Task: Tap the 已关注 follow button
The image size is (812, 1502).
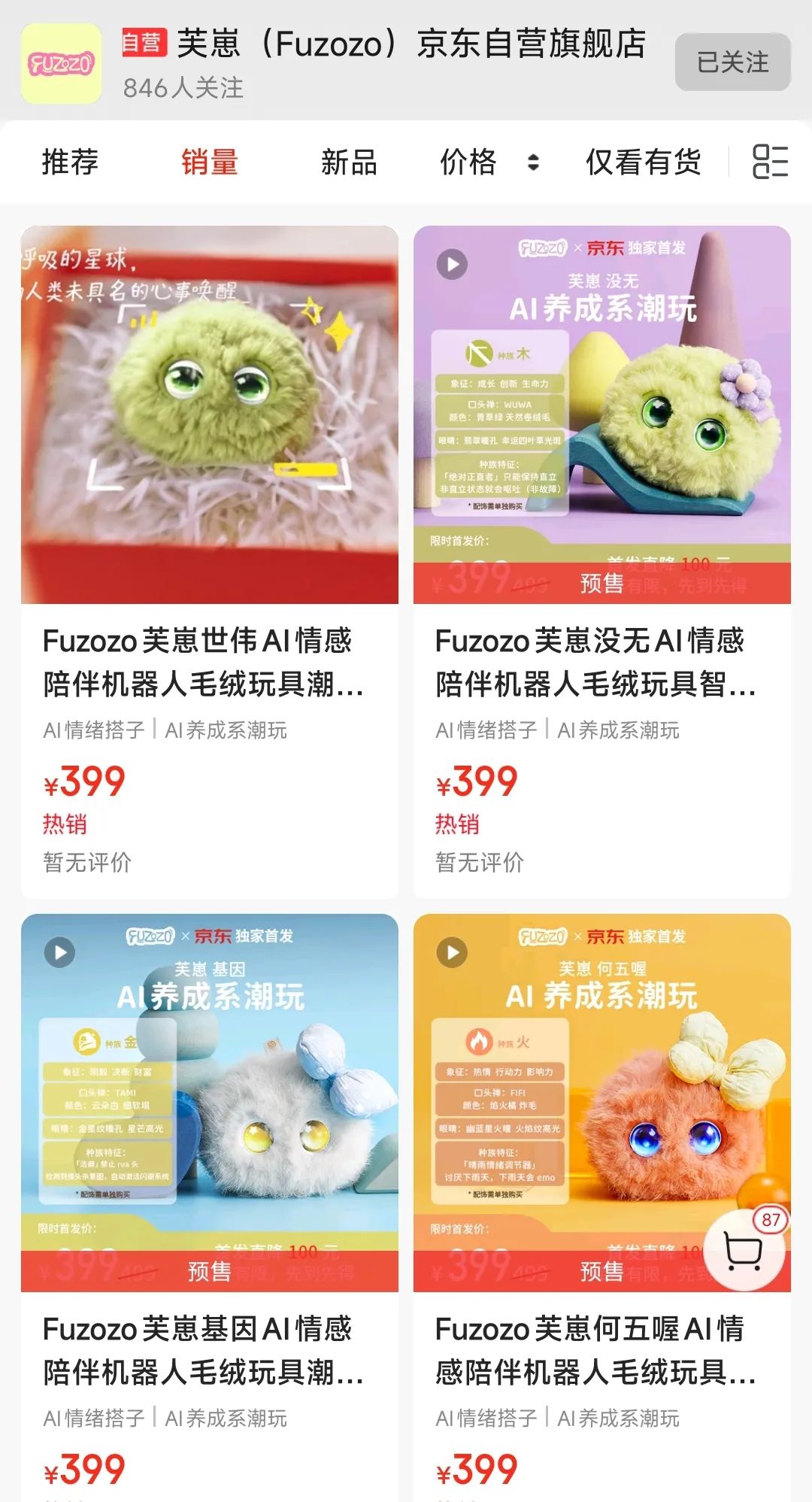Action: [x=732, y=62]
